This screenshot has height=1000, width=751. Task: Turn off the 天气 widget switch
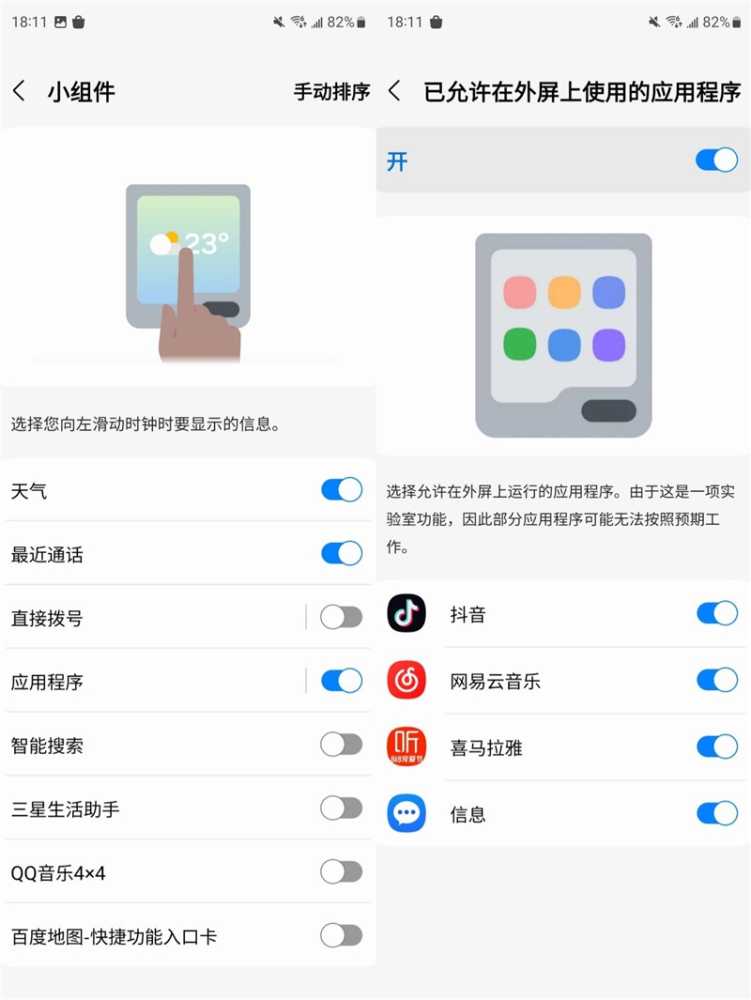(x=341, y=490)
